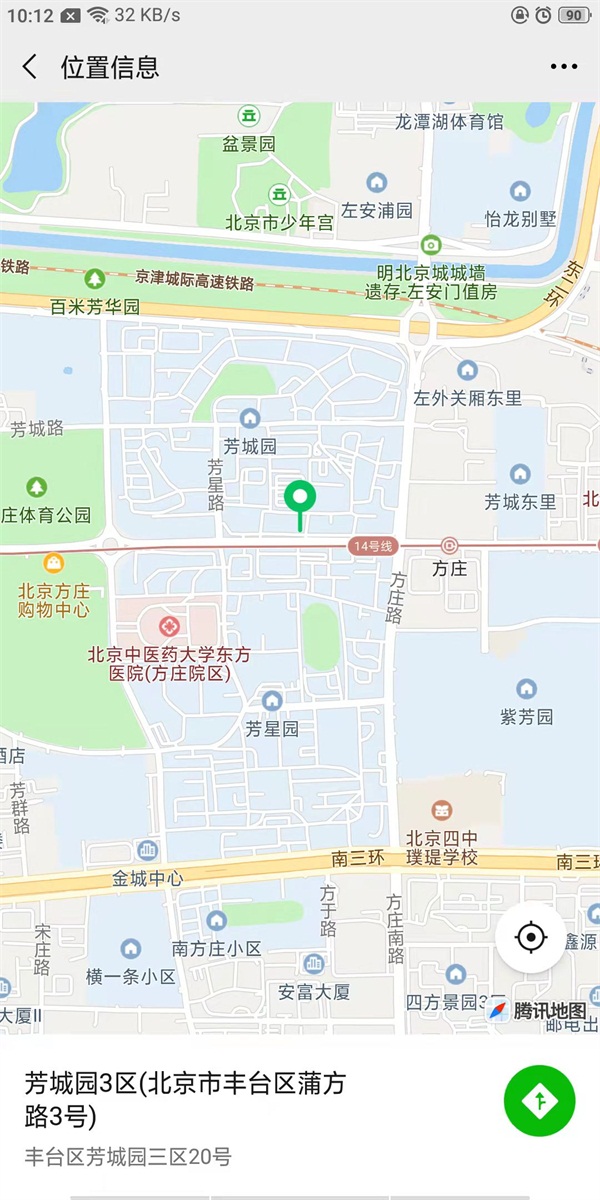
Task: Go back from the location info page
Action: tap(30, 67)
